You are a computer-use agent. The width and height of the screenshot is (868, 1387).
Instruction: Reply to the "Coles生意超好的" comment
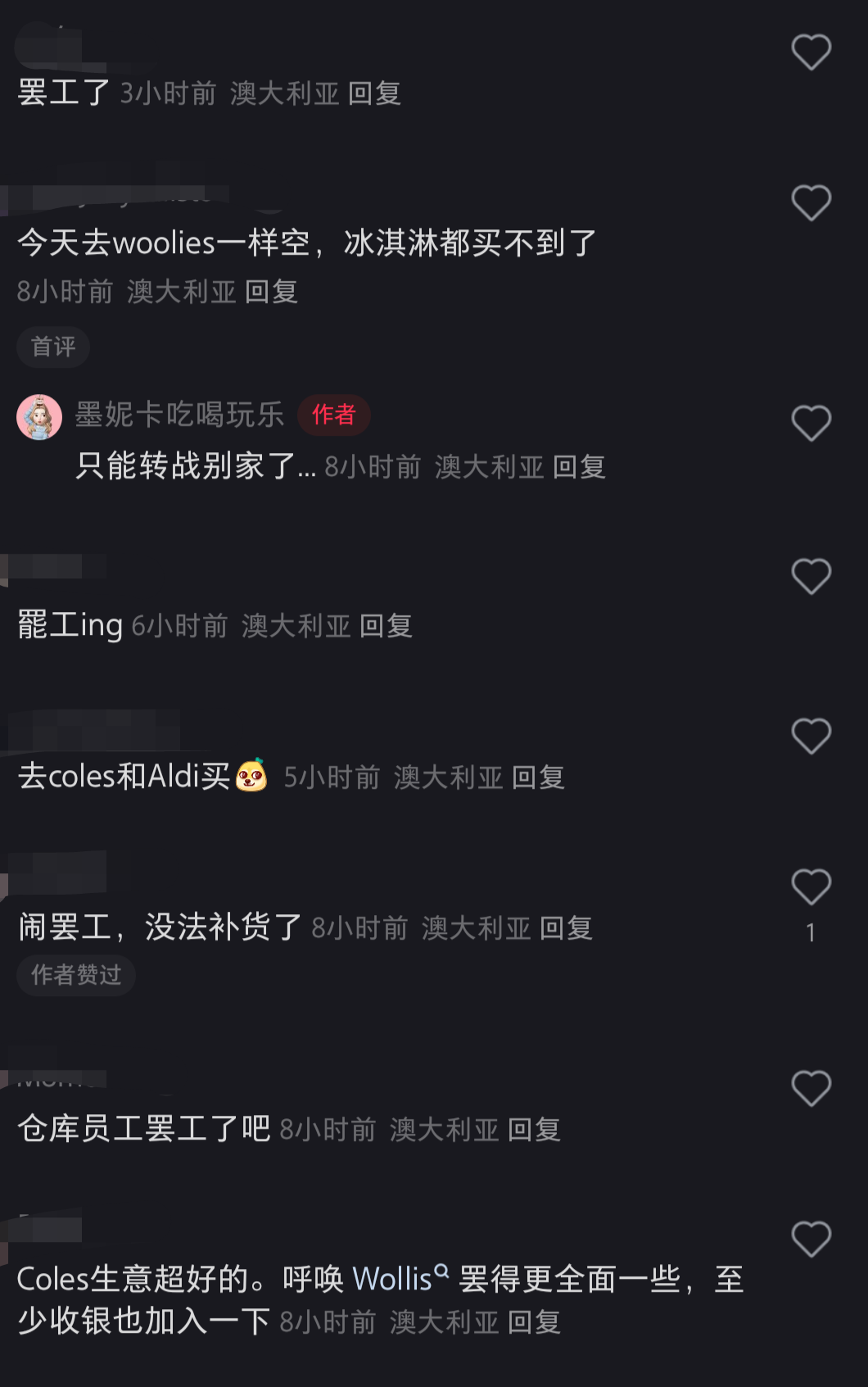pyautogui.click(x=534, y=1321)
